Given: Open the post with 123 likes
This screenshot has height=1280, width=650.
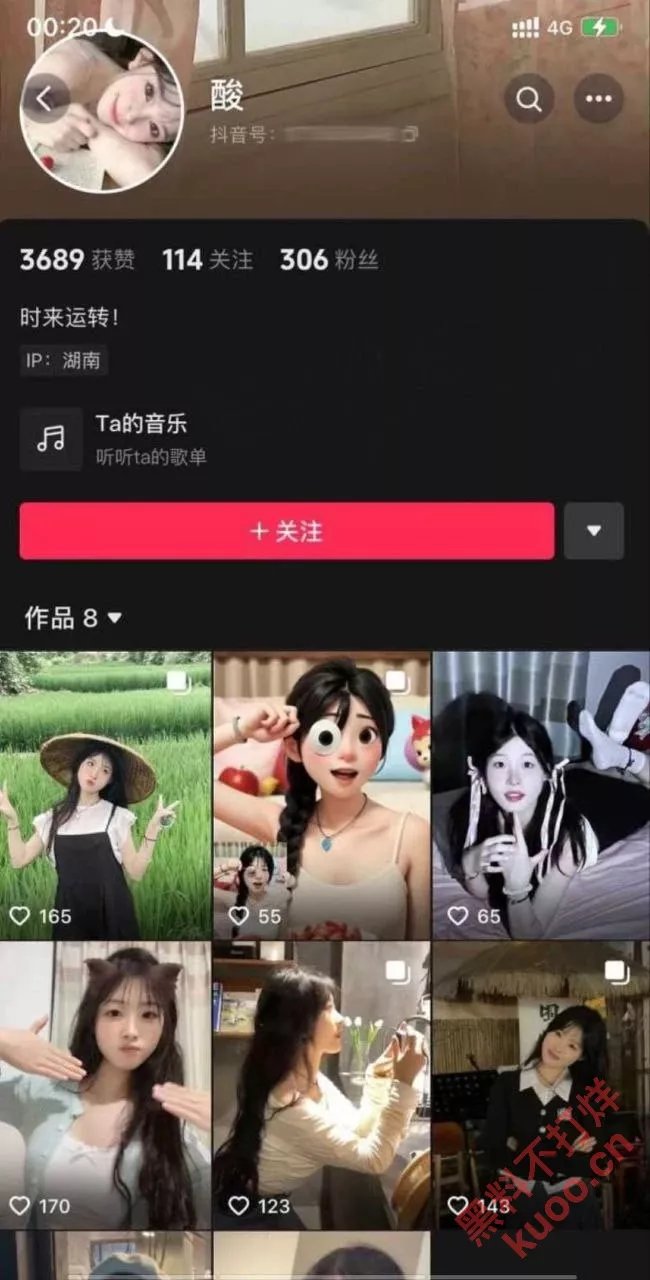Looking at the screenshot, I should coord(321,1085).
